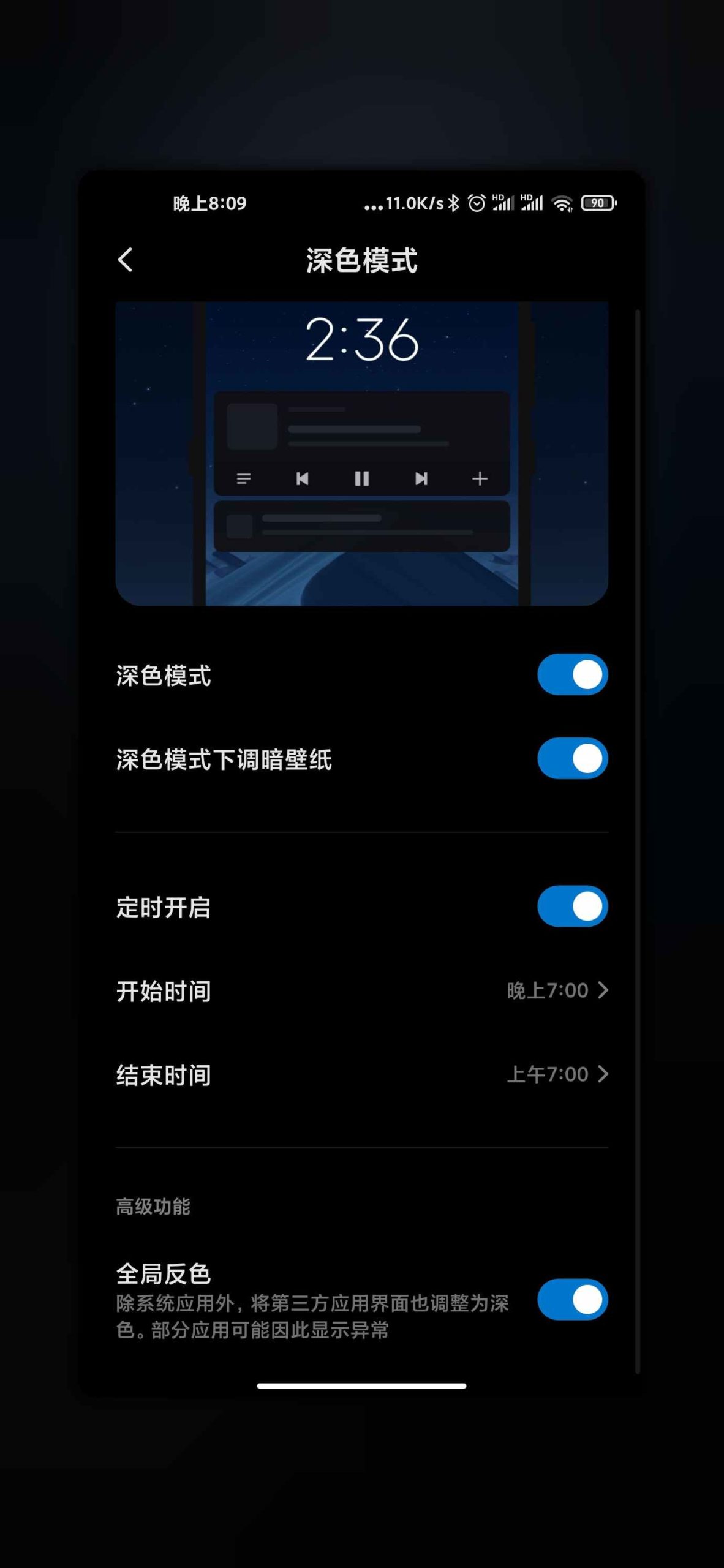This screenshot has height=1568, width=724.
Task: Turn off the 深色模式 switch
Action: 572,675
